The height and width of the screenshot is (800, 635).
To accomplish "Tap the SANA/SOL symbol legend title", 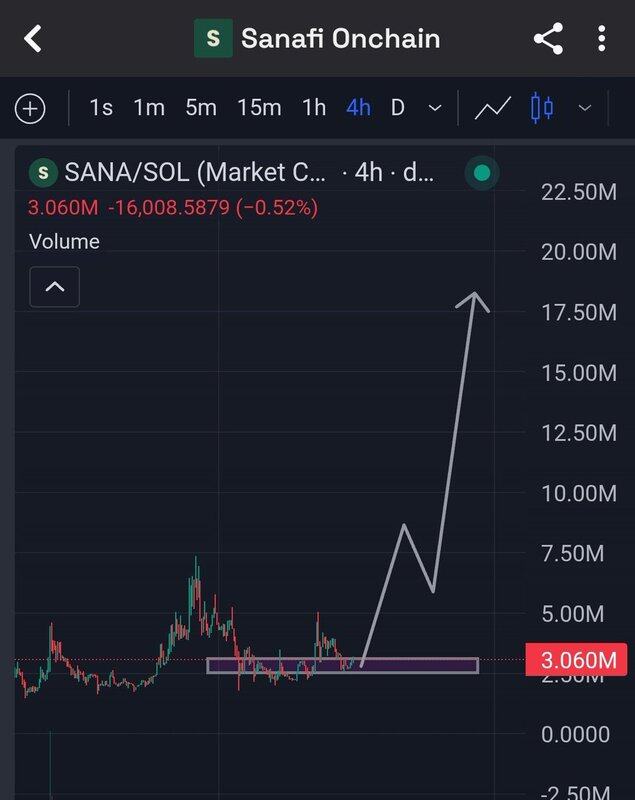I will [x=195, y=173].
